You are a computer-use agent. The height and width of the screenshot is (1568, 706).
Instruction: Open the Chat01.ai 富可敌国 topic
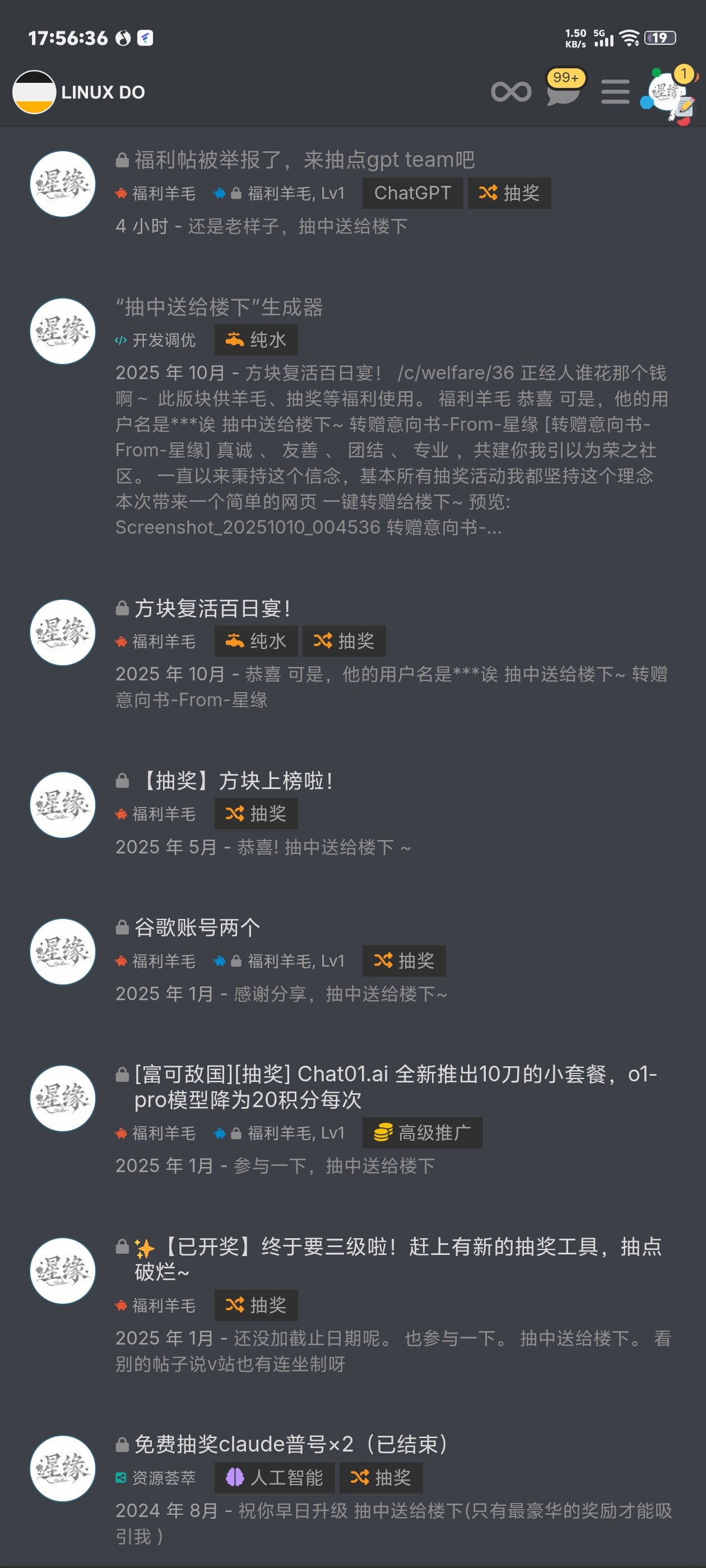point(396,1086)
